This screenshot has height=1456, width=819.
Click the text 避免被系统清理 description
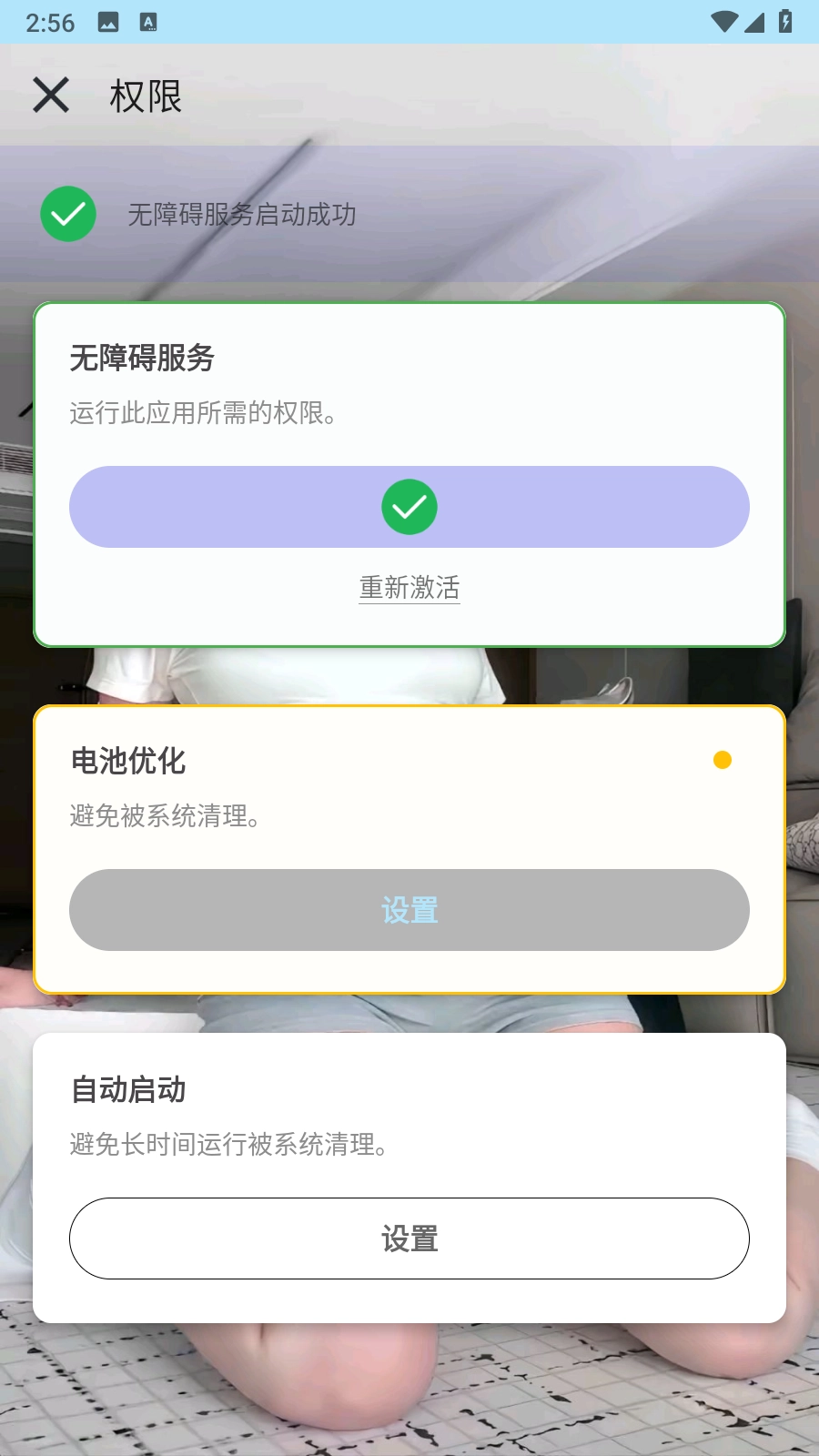166,816
